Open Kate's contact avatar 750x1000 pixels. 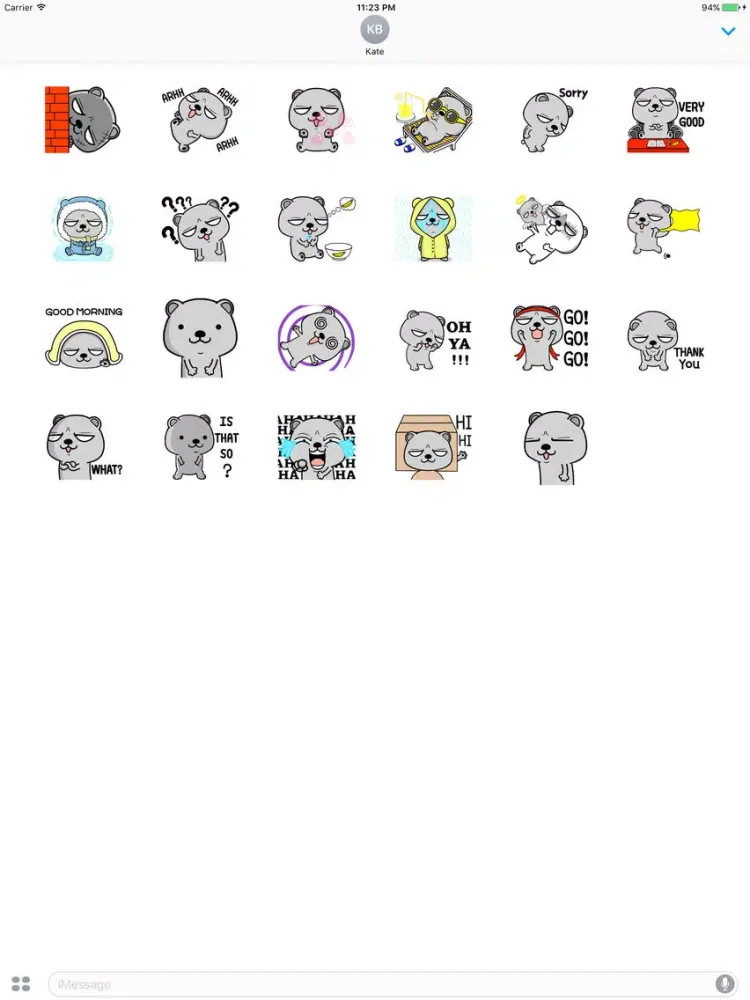pos(374,29)
